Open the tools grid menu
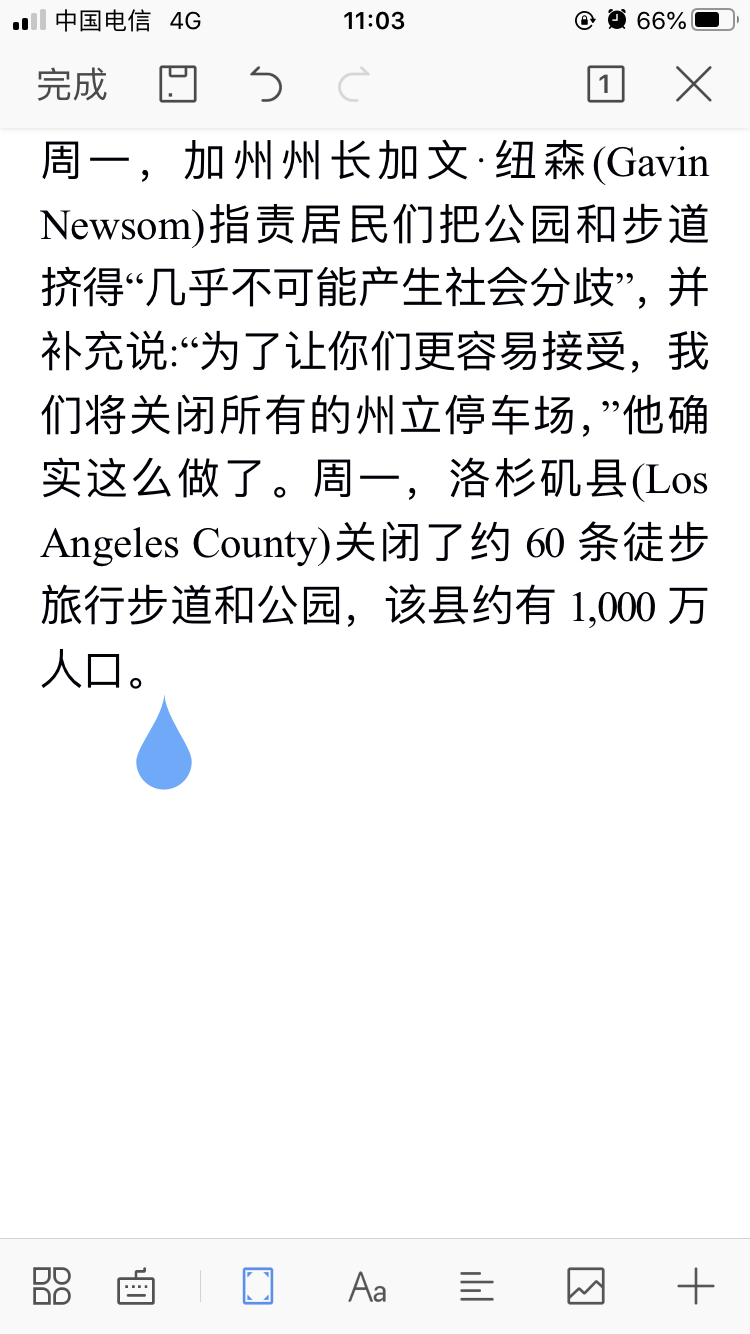The width and height of the screenshot is (750, 1334). 52,1286
